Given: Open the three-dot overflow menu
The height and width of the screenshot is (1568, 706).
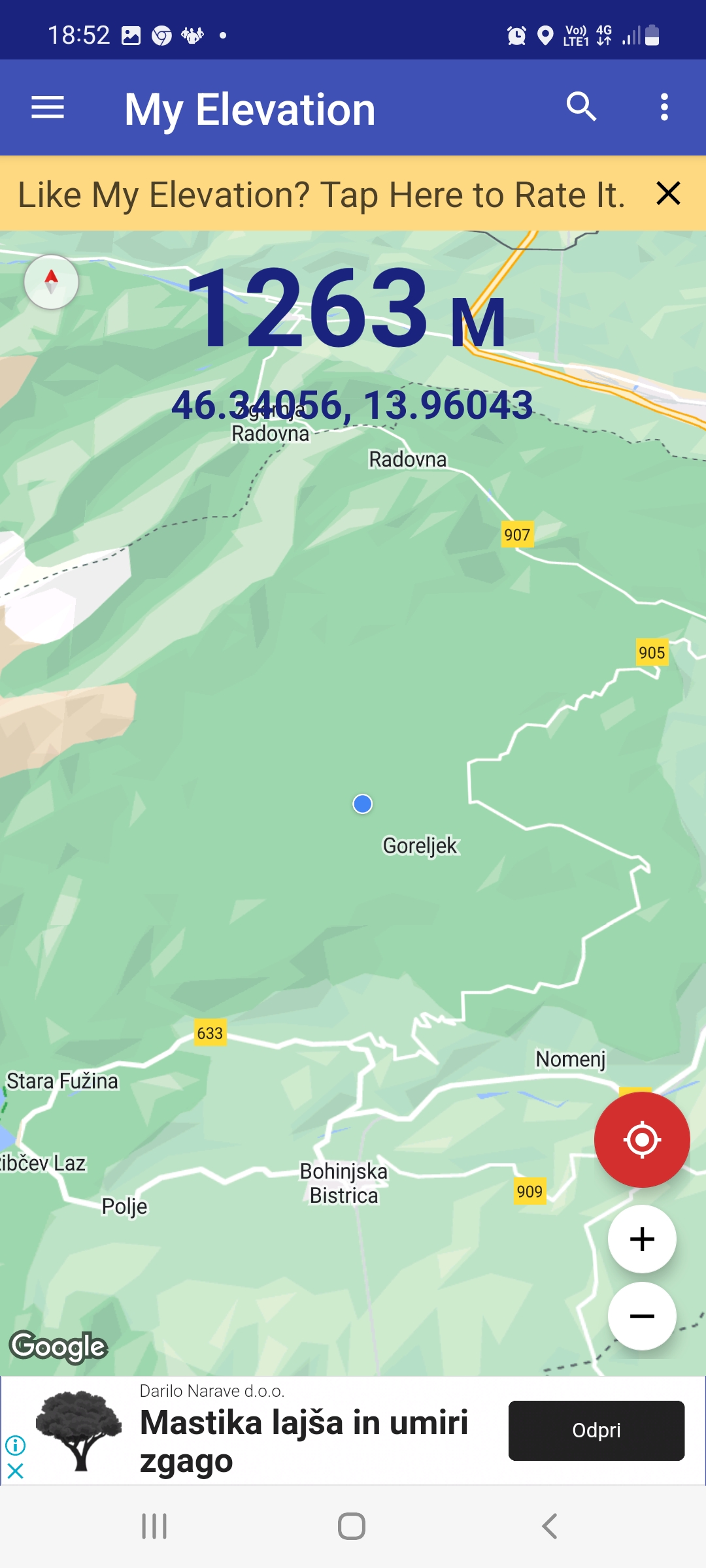Looking at the screenshot, I should pos(664,107).
